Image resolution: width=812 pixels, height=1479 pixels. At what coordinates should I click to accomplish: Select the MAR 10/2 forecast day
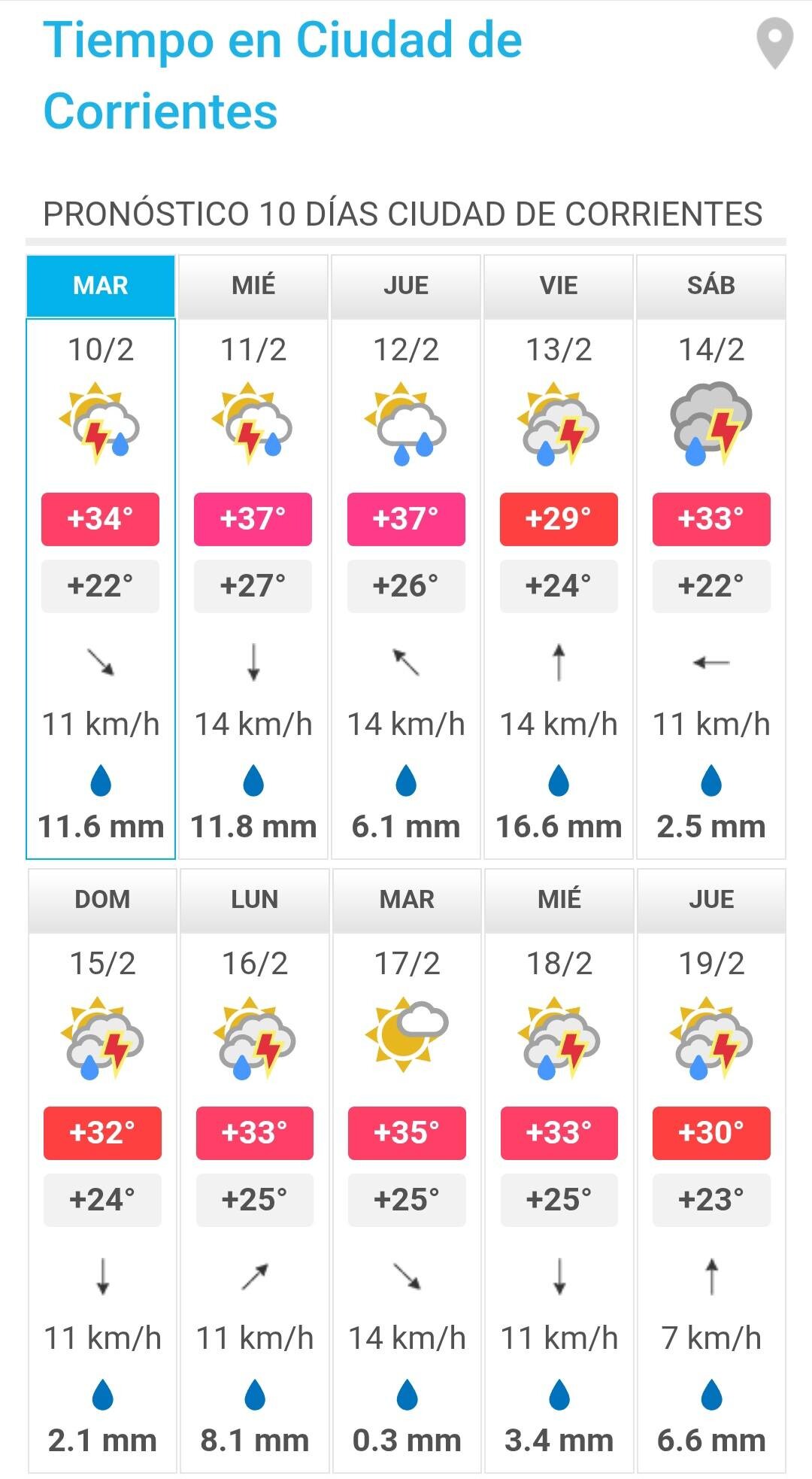tap(101, 557)
